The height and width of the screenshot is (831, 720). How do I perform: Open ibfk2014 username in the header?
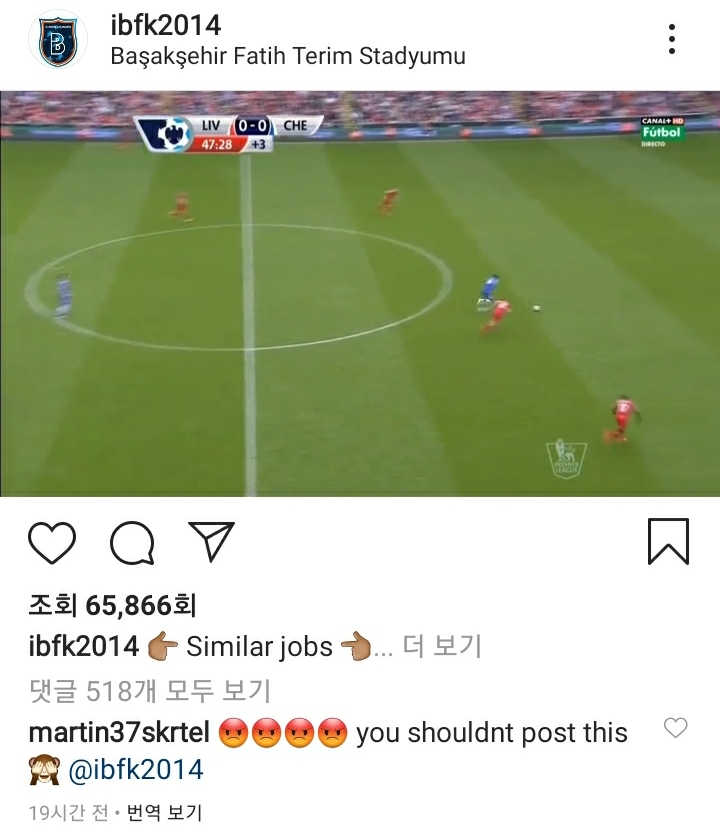pyautogui.click(x=166, y=25)
